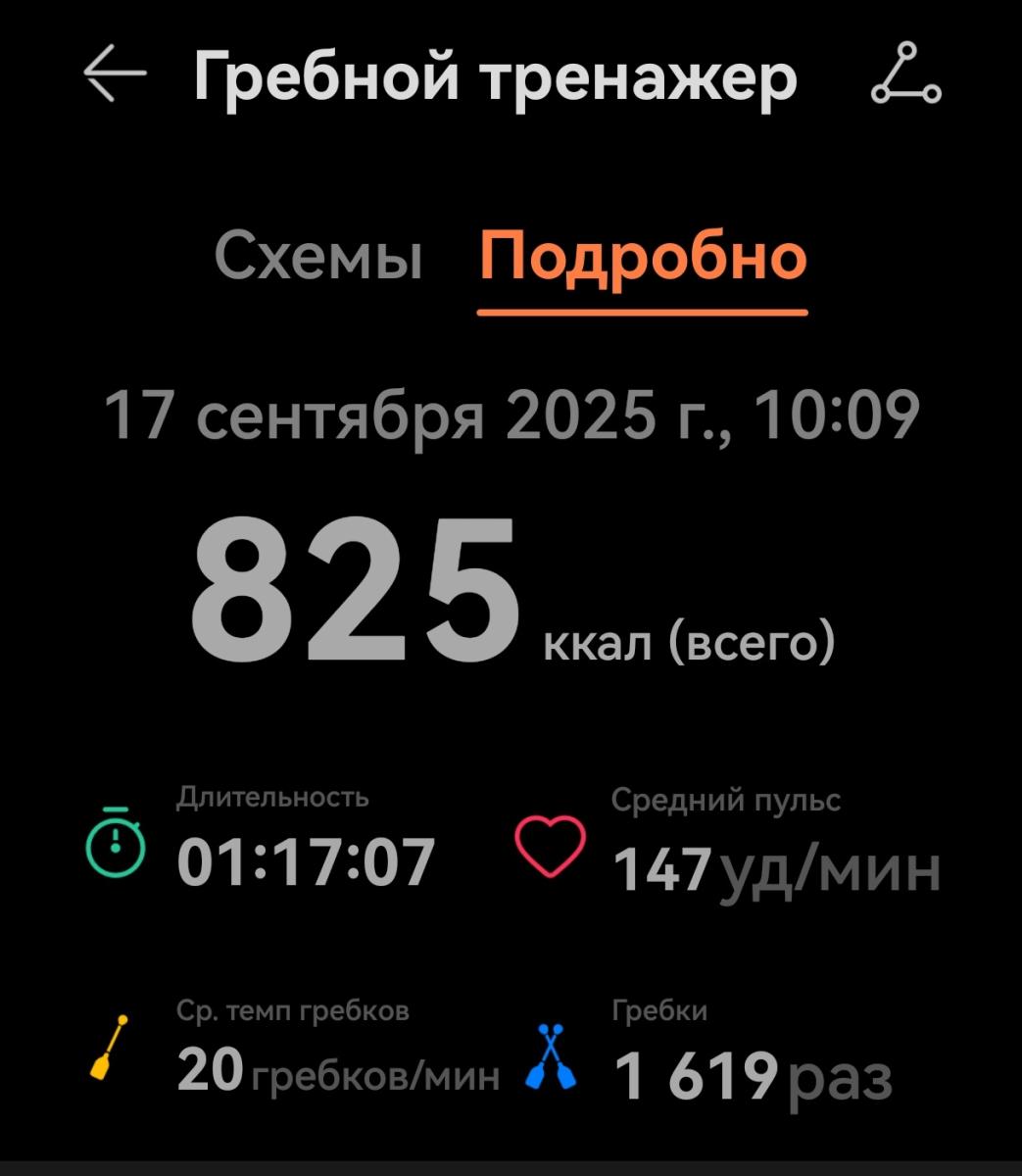Switch to the Схемы tab
The height and width of the screenshot is (1176, 1022).
pos(318,257)
